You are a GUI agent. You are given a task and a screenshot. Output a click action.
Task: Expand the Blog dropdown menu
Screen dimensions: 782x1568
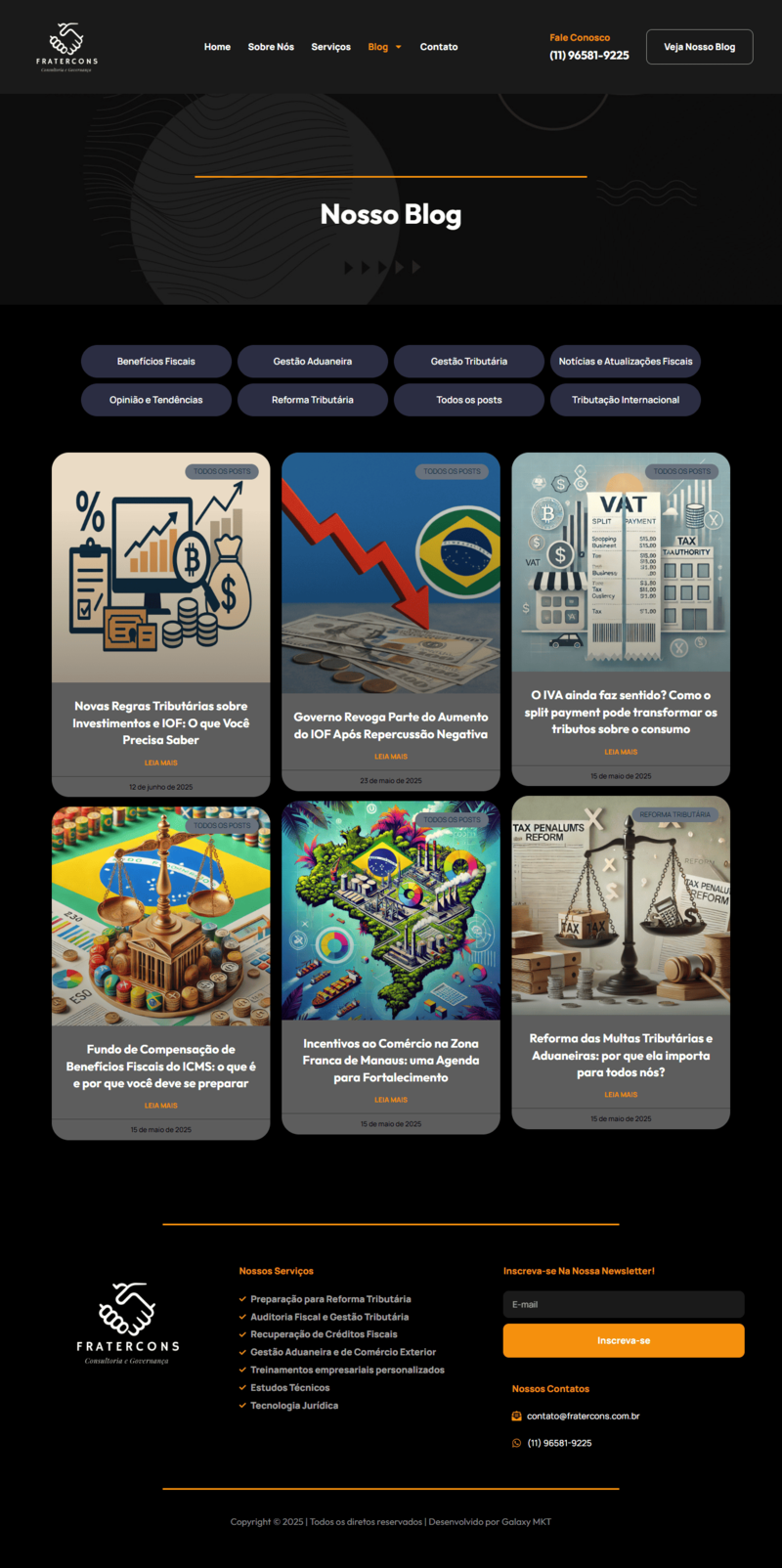(385, 47)
